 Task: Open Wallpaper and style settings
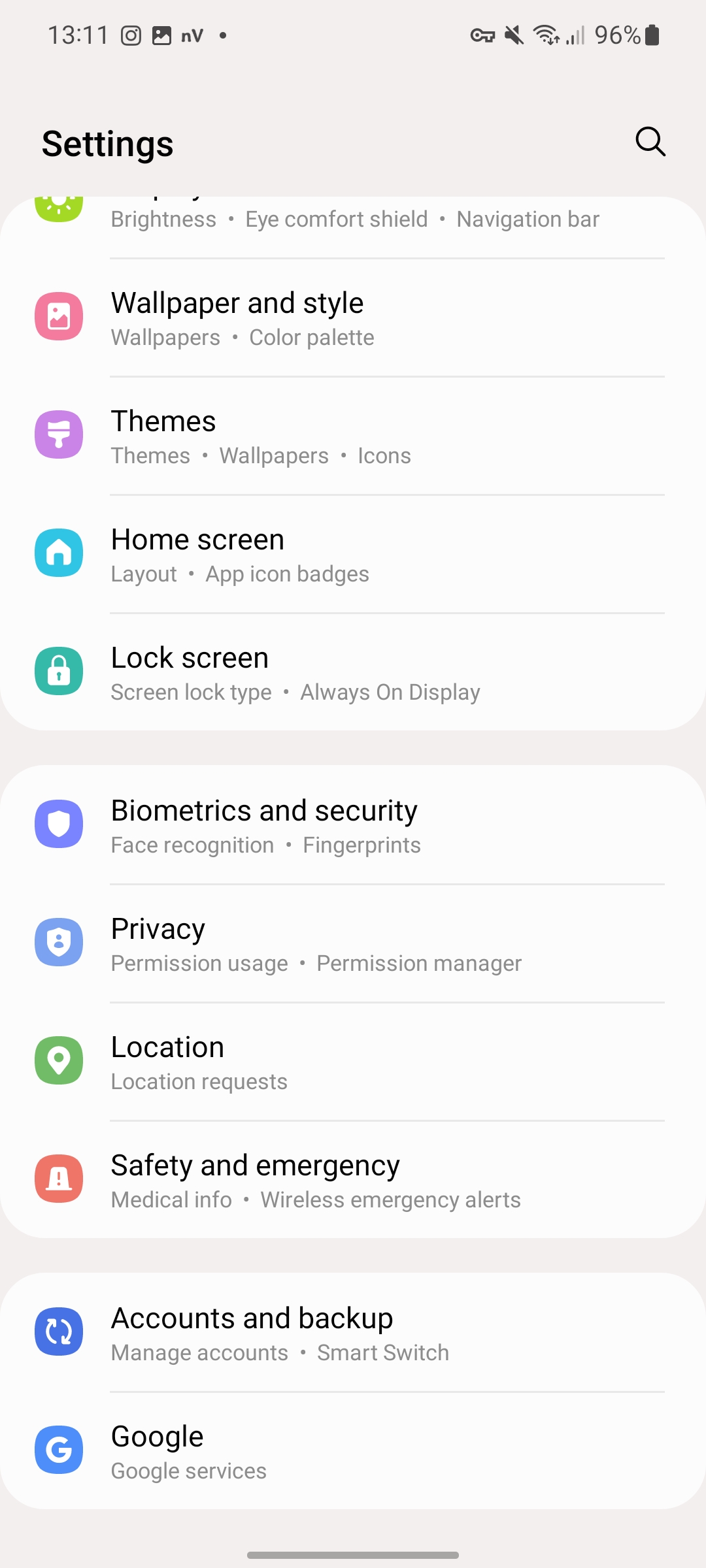(353, 318)
